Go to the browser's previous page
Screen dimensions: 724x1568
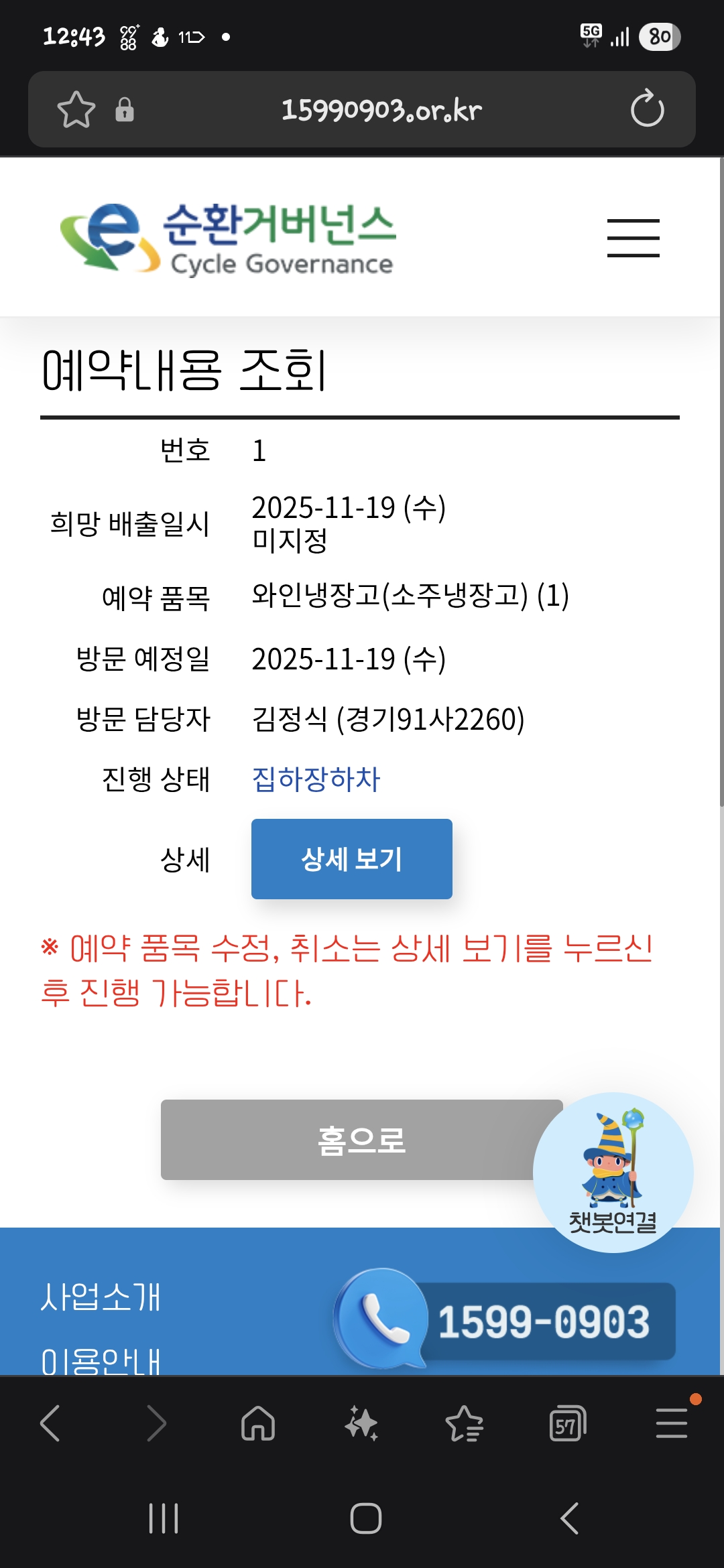50,1423
